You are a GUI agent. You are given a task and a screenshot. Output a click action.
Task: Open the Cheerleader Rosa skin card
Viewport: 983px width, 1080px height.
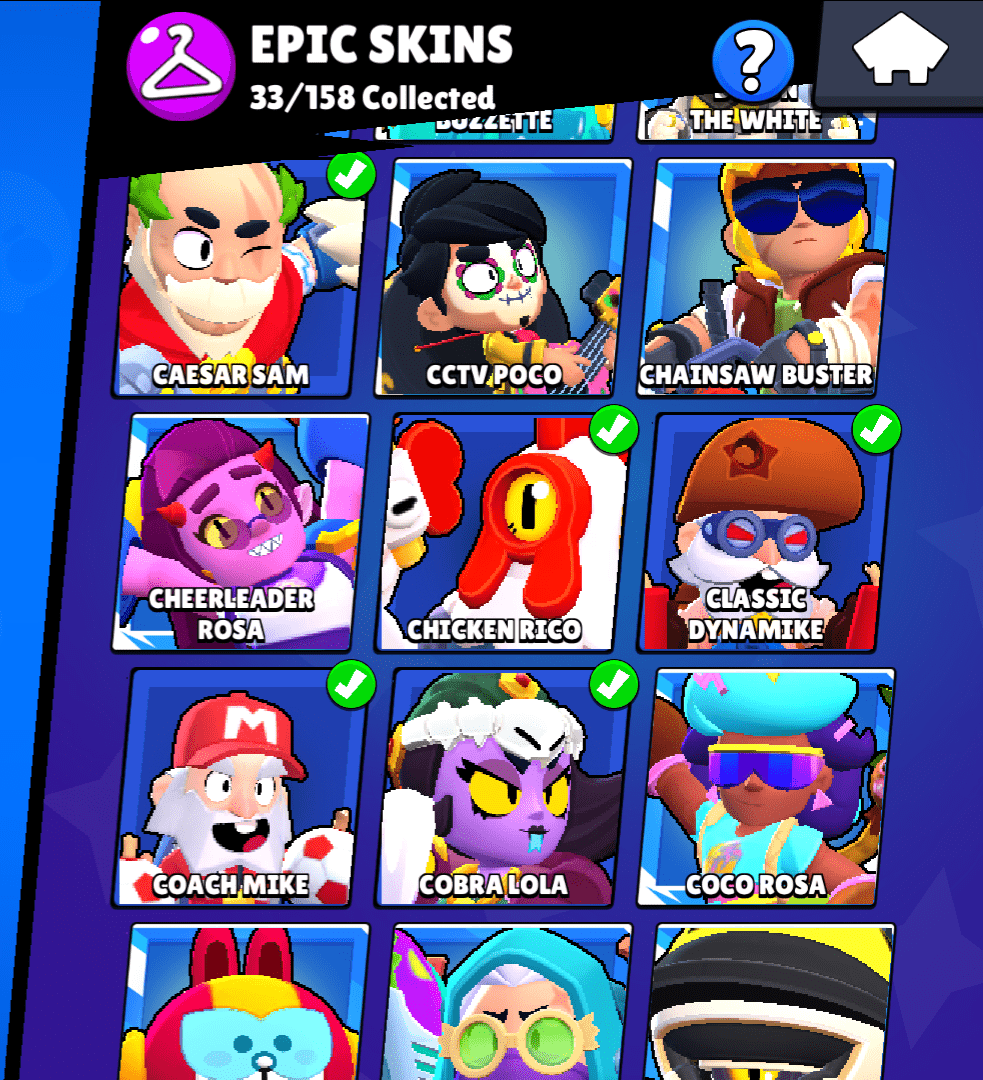238,532
